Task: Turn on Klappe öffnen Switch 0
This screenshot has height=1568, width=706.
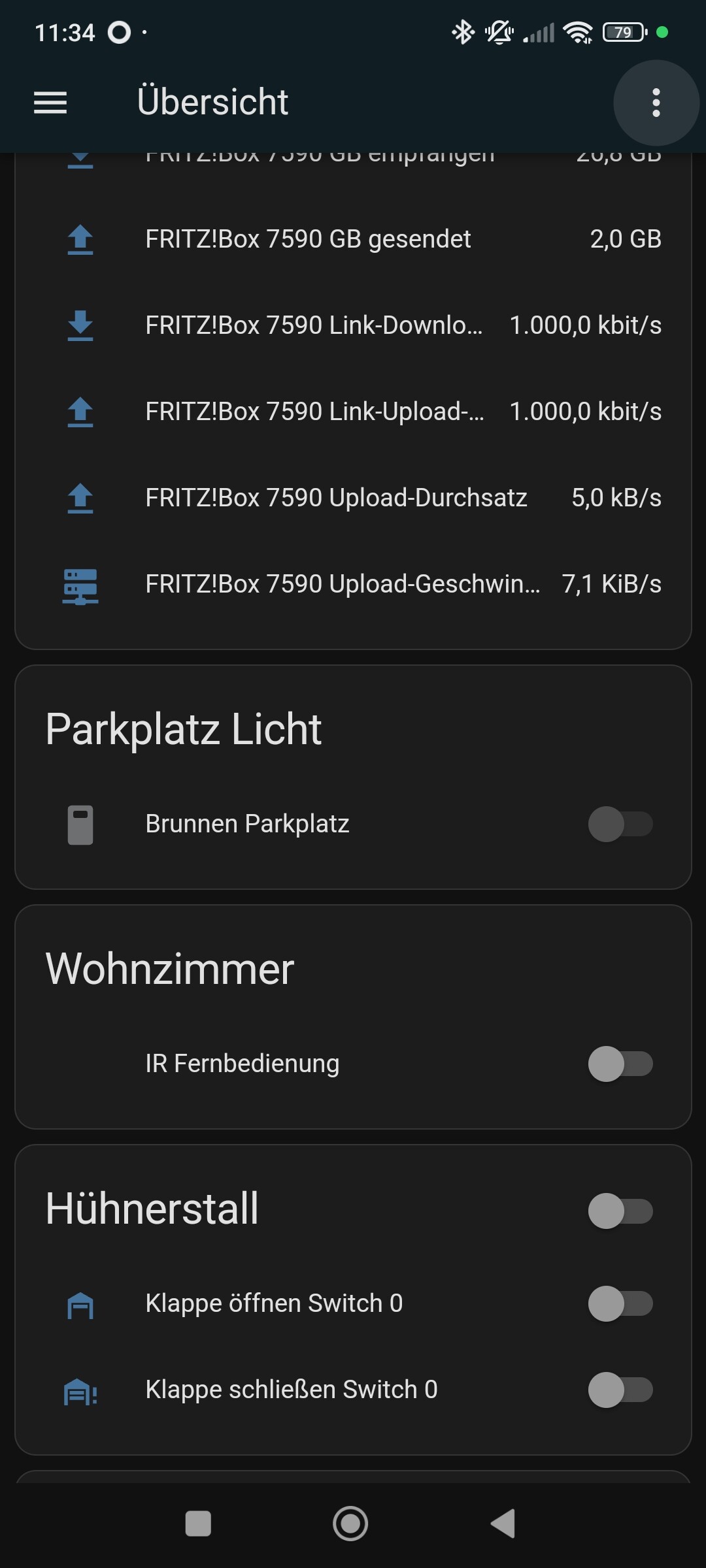Action: (x=620, y=1303)
